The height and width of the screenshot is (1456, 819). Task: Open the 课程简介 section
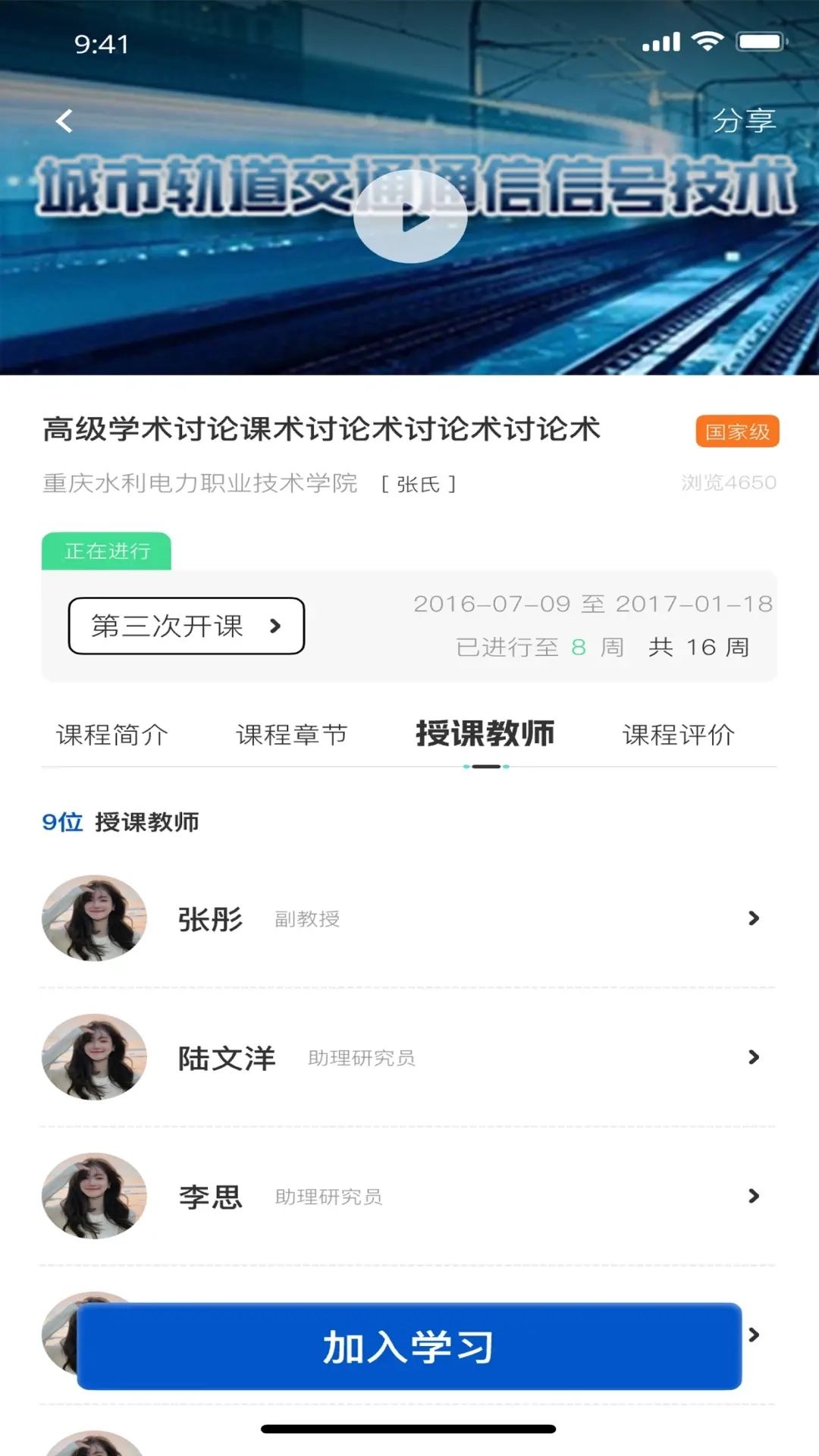click(111, 733)
